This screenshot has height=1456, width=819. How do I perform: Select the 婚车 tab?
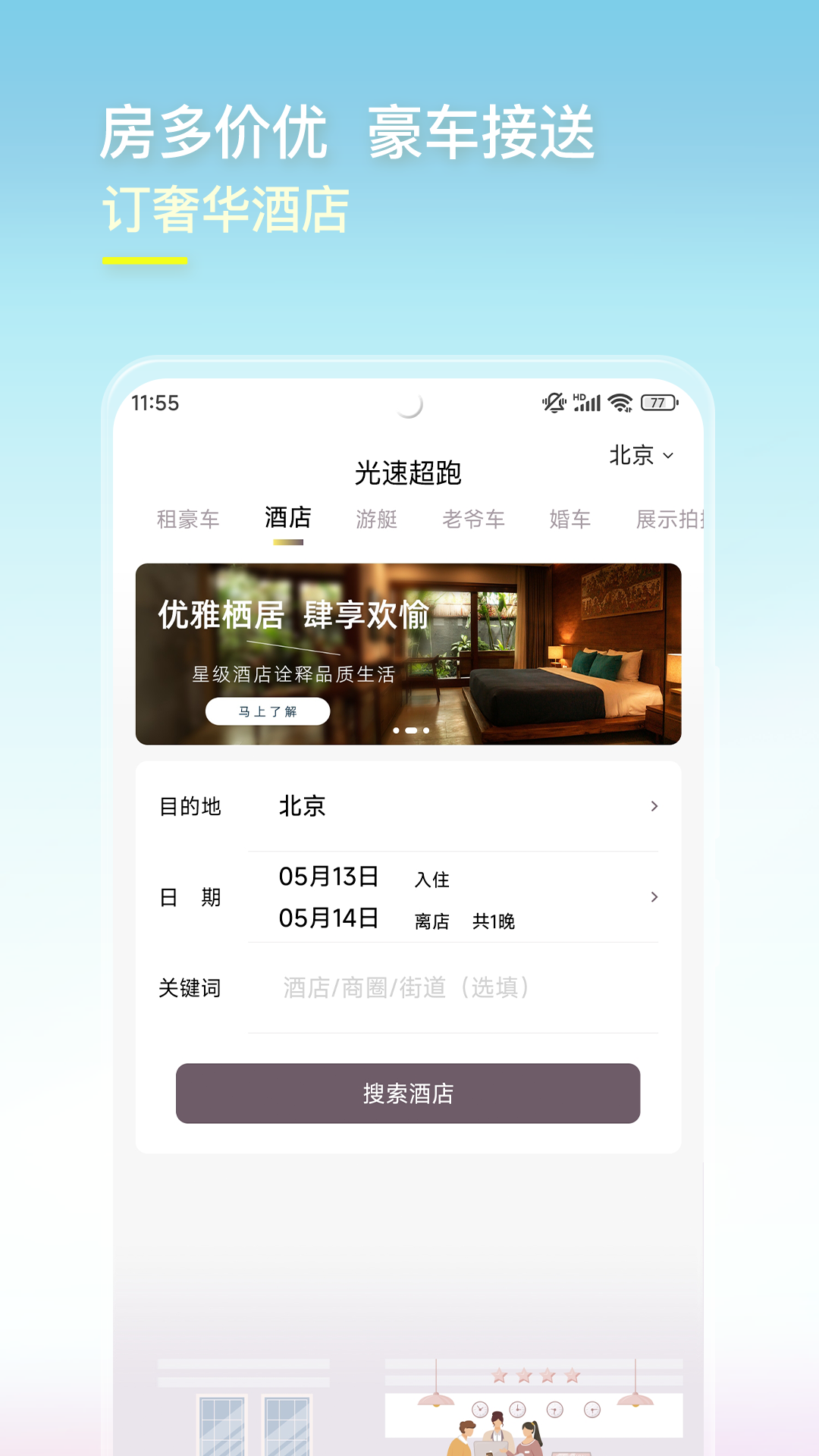(x=569, y=519)
